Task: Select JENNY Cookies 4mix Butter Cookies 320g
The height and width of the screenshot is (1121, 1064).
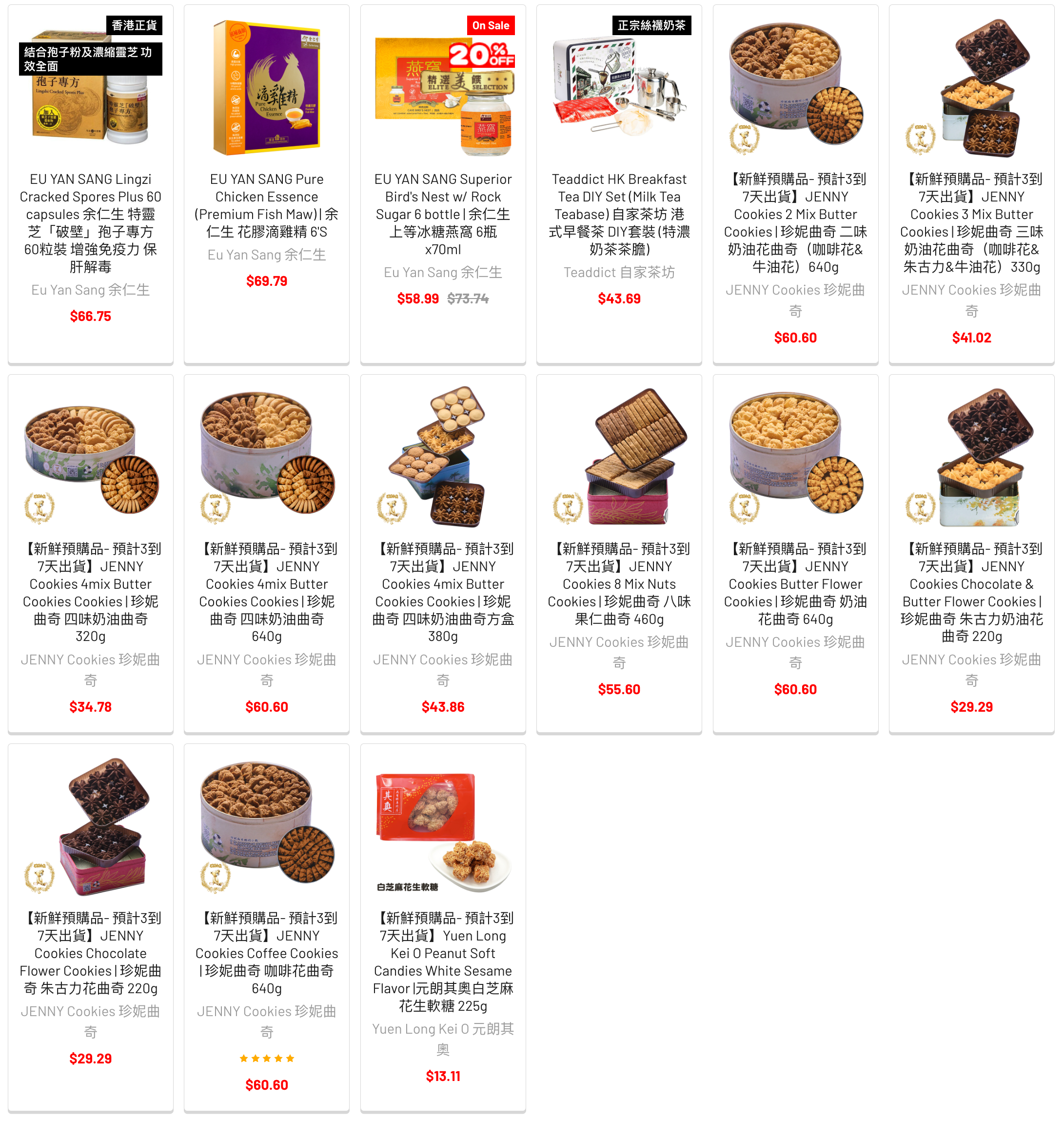Action: point(90,592)
